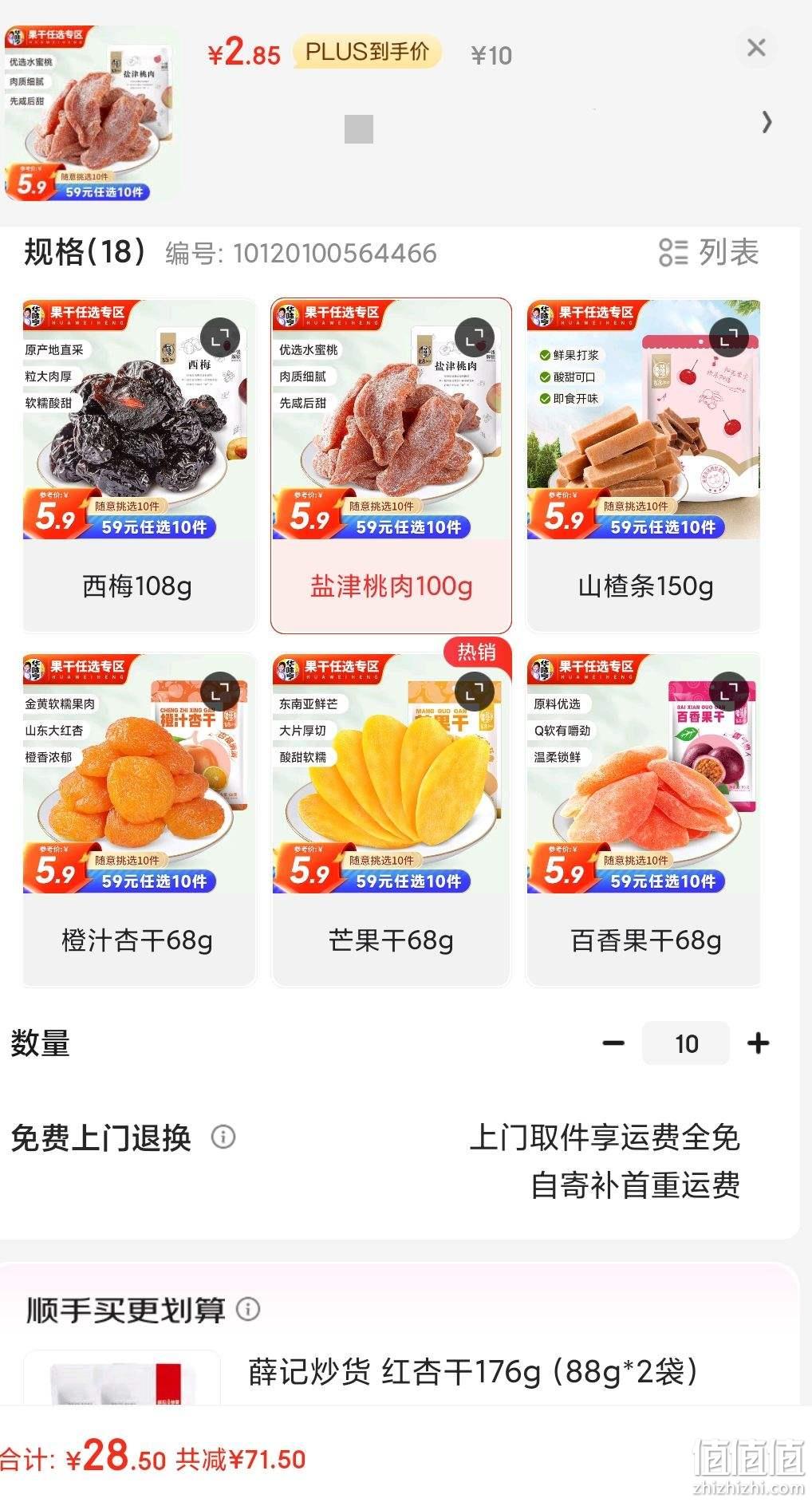Viewport: 812px width, 1502px height.
Task: Enlarge the 芒果干68g product image
Action: pos(474,692)
